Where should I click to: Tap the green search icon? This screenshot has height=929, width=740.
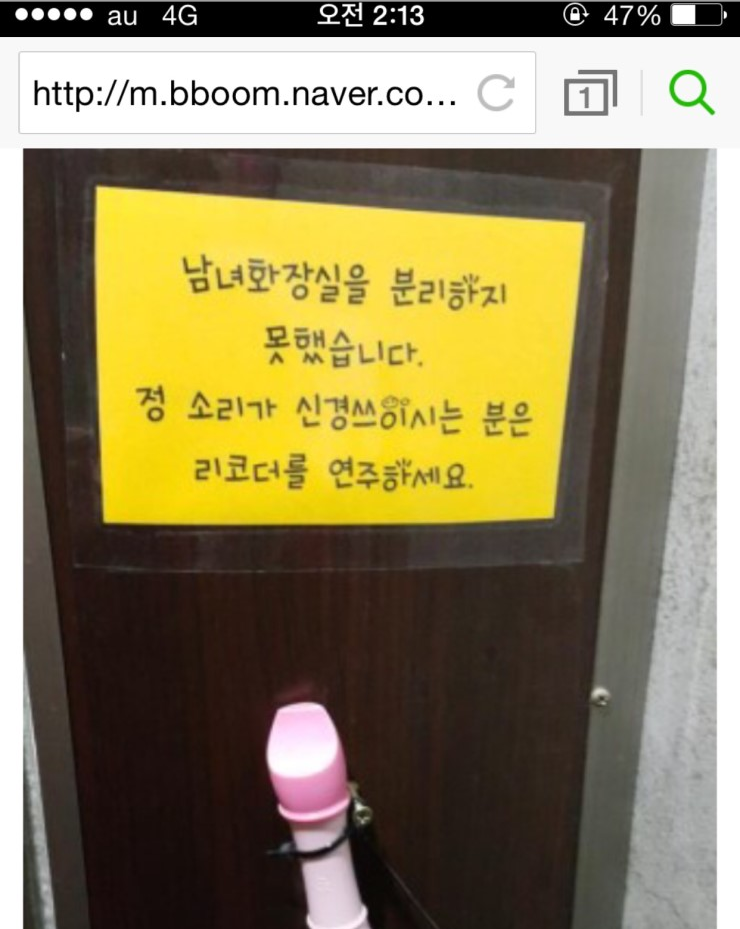pyautogui.click(x=692, y=93)
